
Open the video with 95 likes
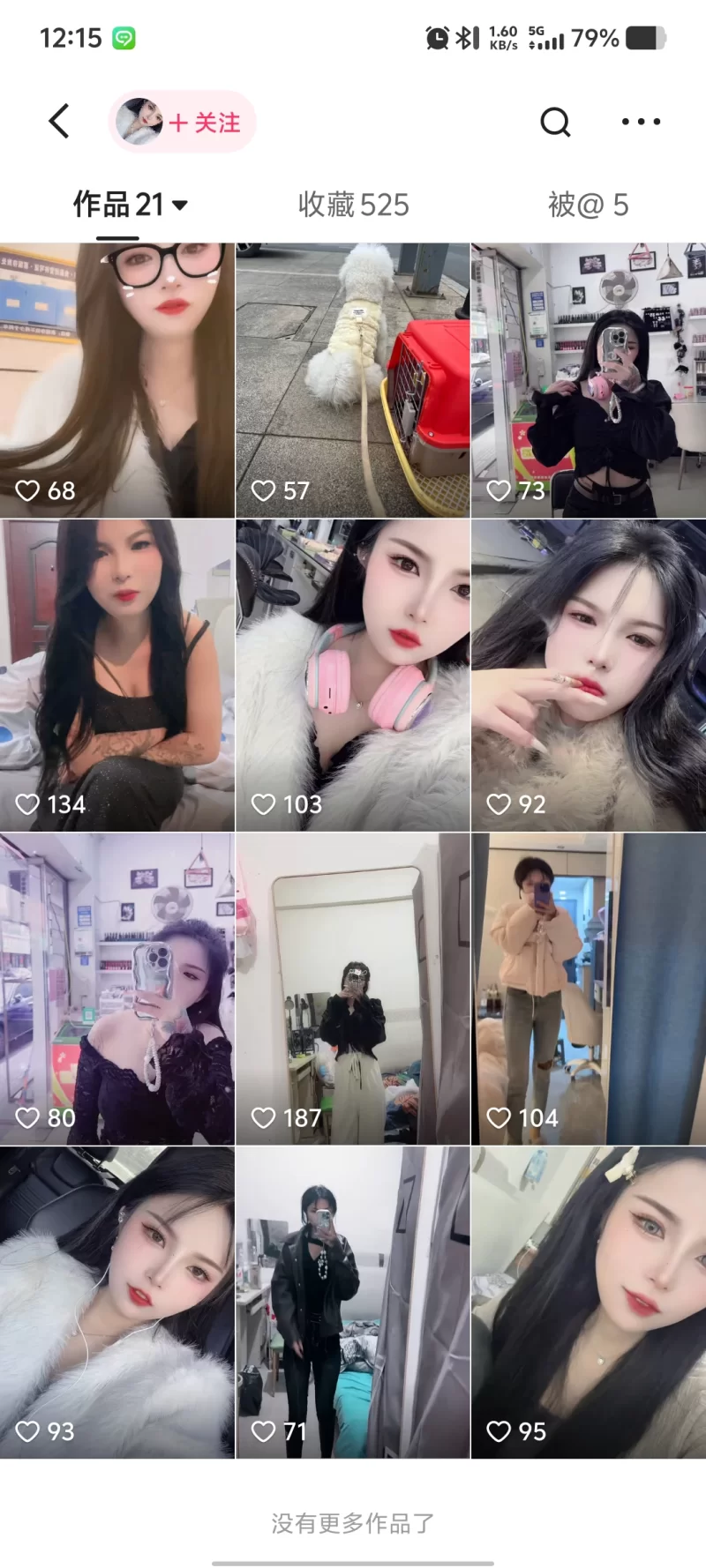tap(589, 1301)
